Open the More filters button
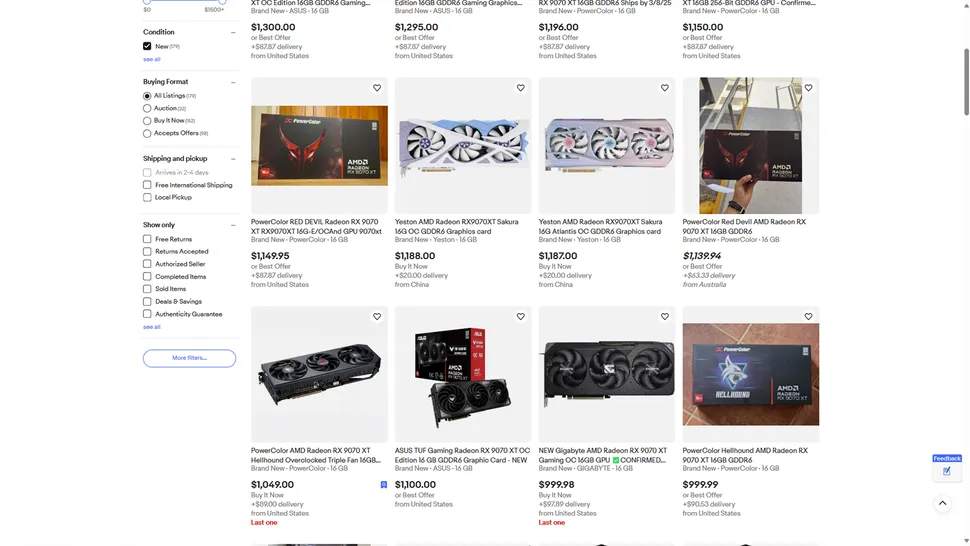 click(189, 358)
